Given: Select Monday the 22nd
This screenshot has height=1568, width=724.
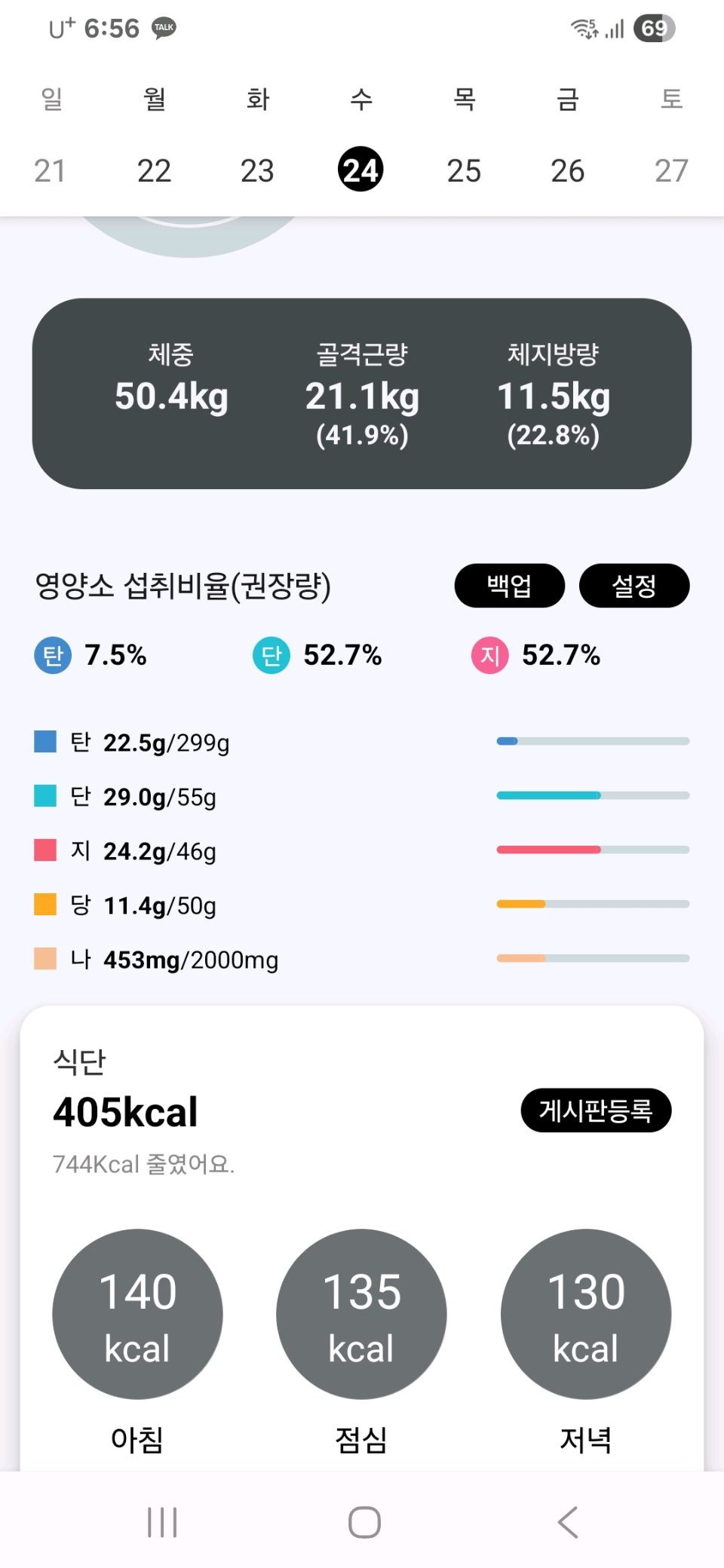Looking at the screenshot, I should click(154, 170).
